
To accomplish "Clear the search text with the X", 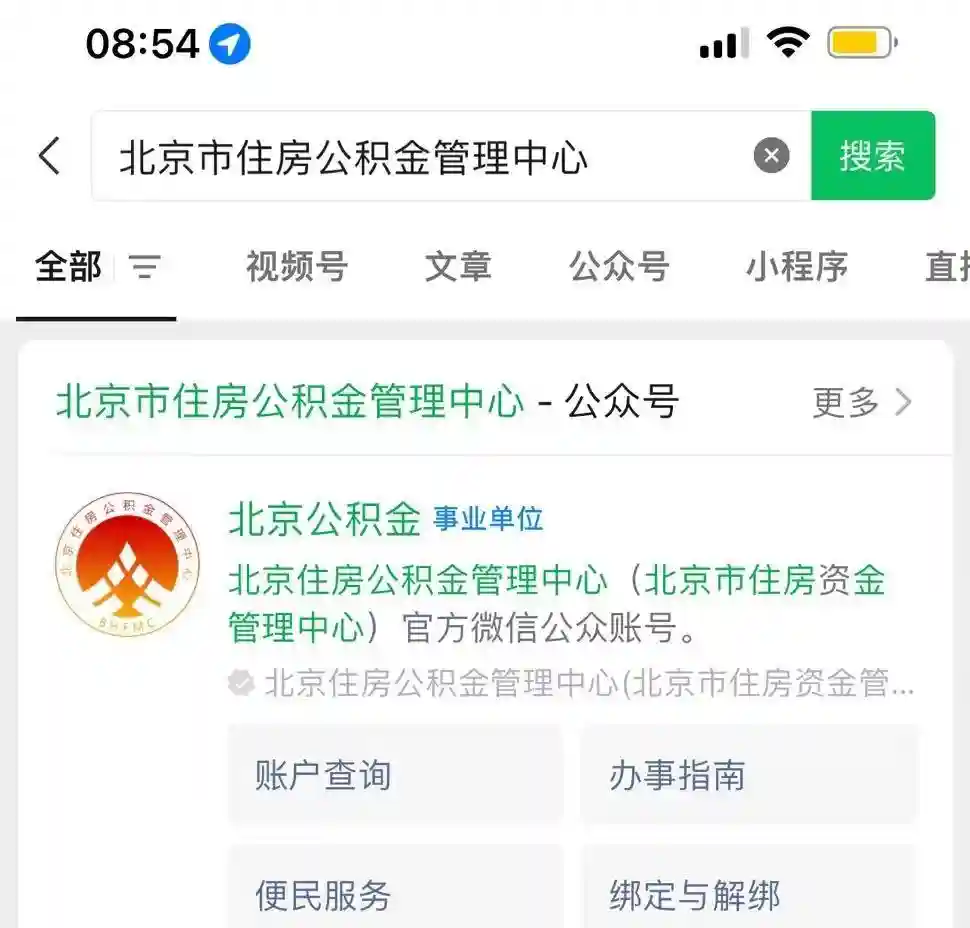I will (x=770, y=156).
